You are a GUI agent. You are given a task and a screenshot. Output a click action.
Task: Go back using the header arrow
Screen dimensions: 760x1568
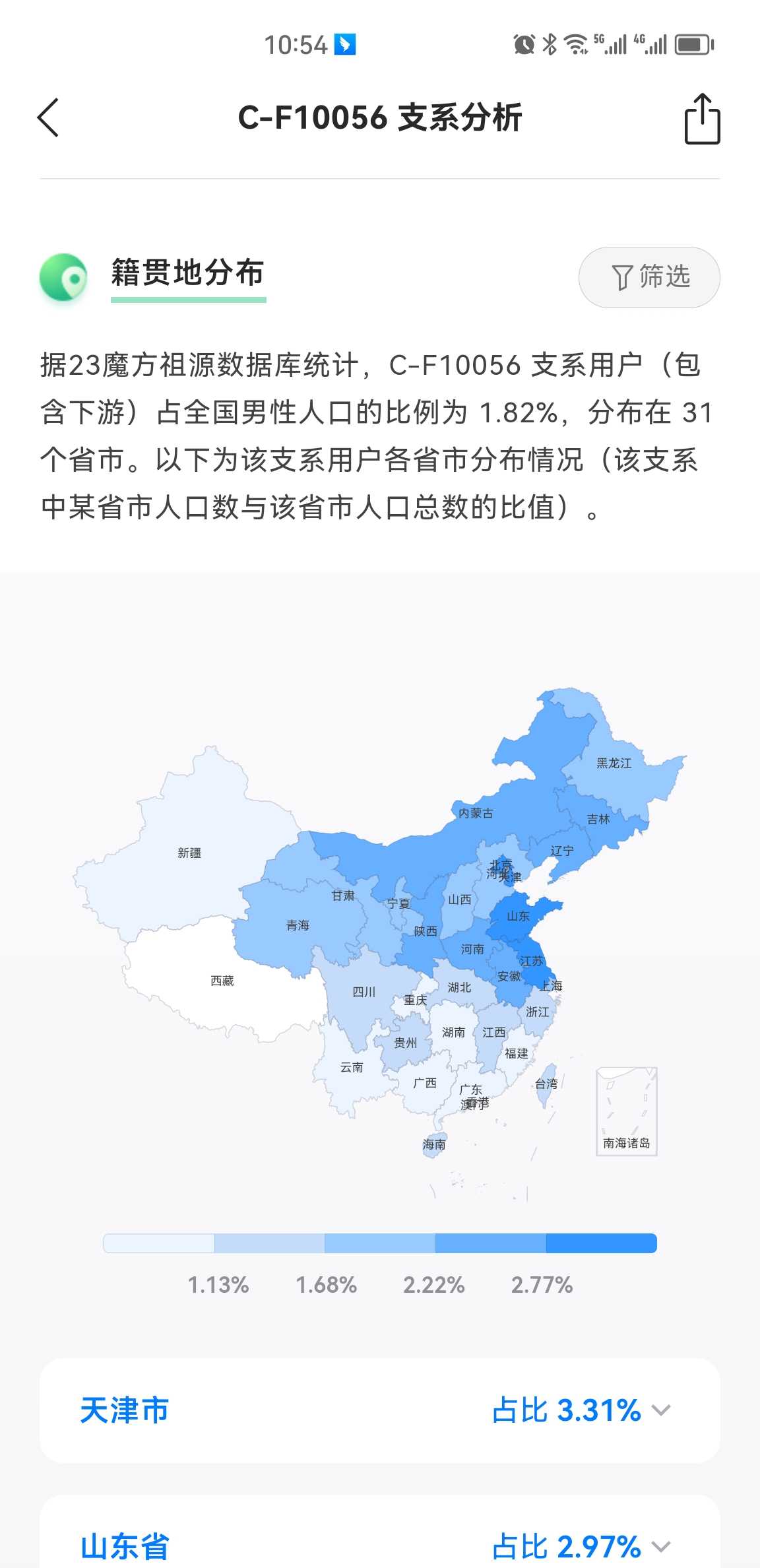click(x=48, y=117)
